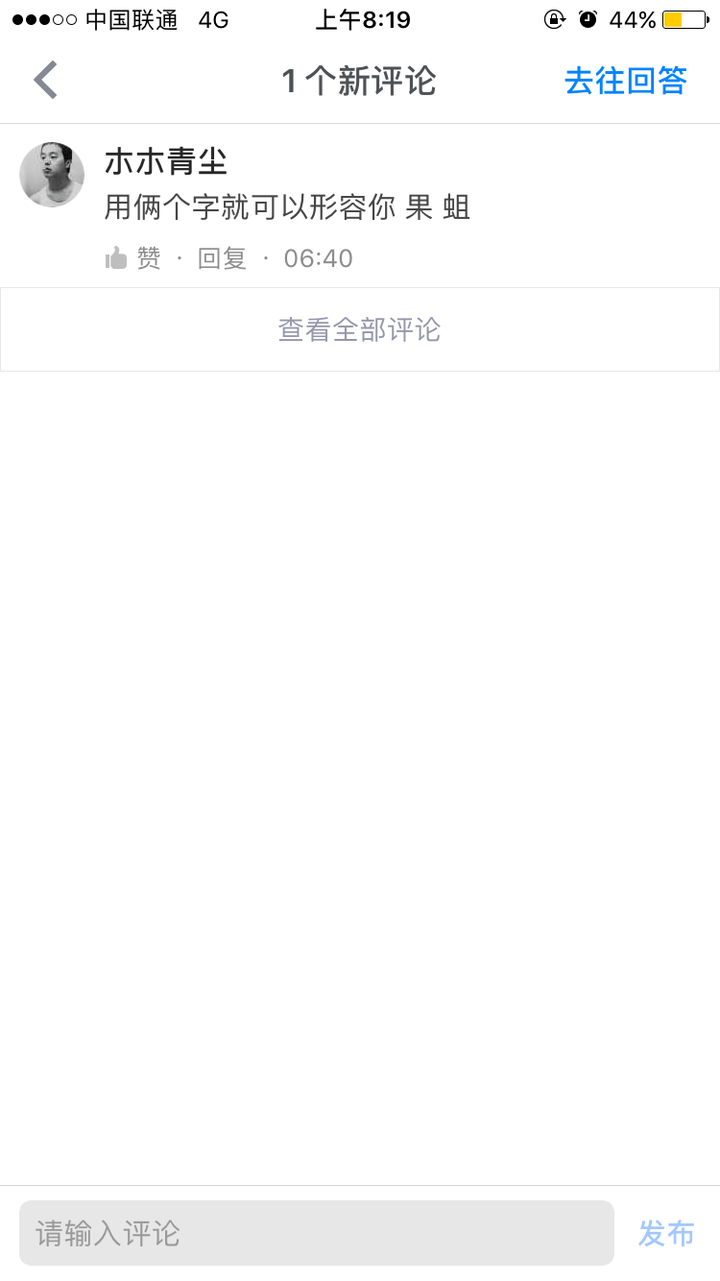Like 木木青尘's comment with 赞
720x1281 pixels.
(x=133, y=259)
